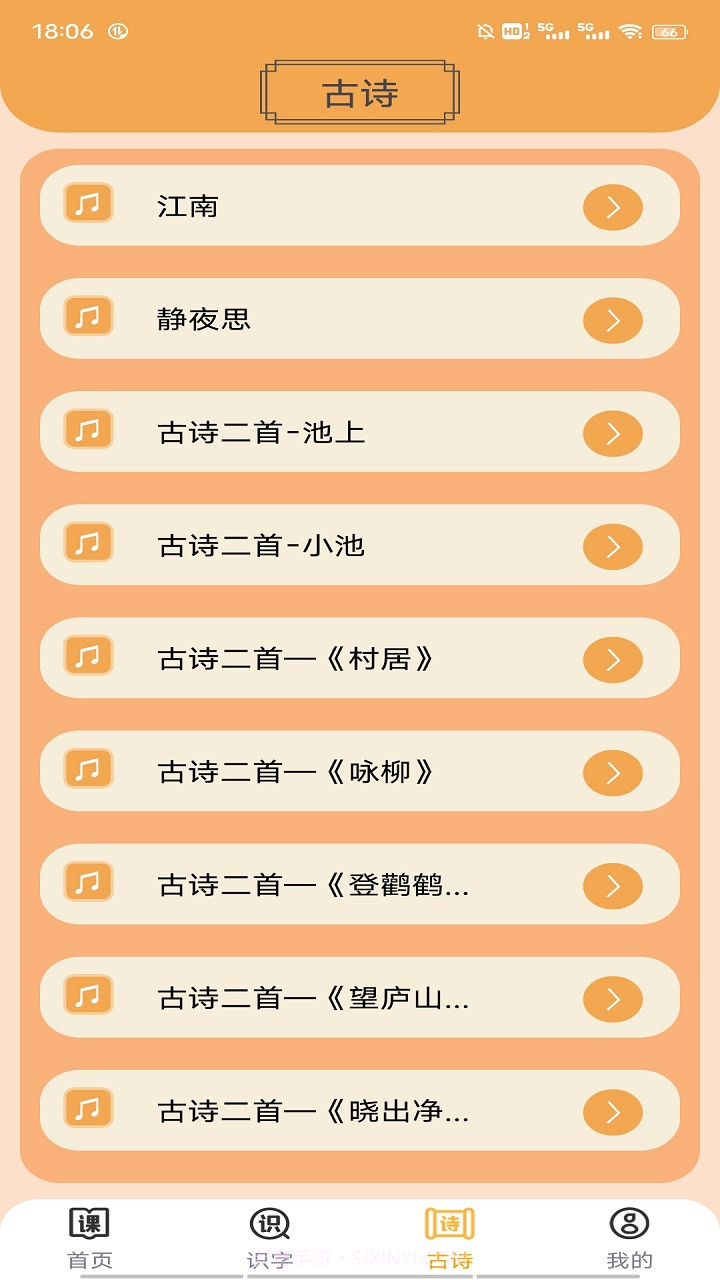Image resolution: width=720 pixels, height=1280 pixels.
Task: Tap the music note icon beside 古诗二首—《咏柳》
Action: tap(89, 771)
